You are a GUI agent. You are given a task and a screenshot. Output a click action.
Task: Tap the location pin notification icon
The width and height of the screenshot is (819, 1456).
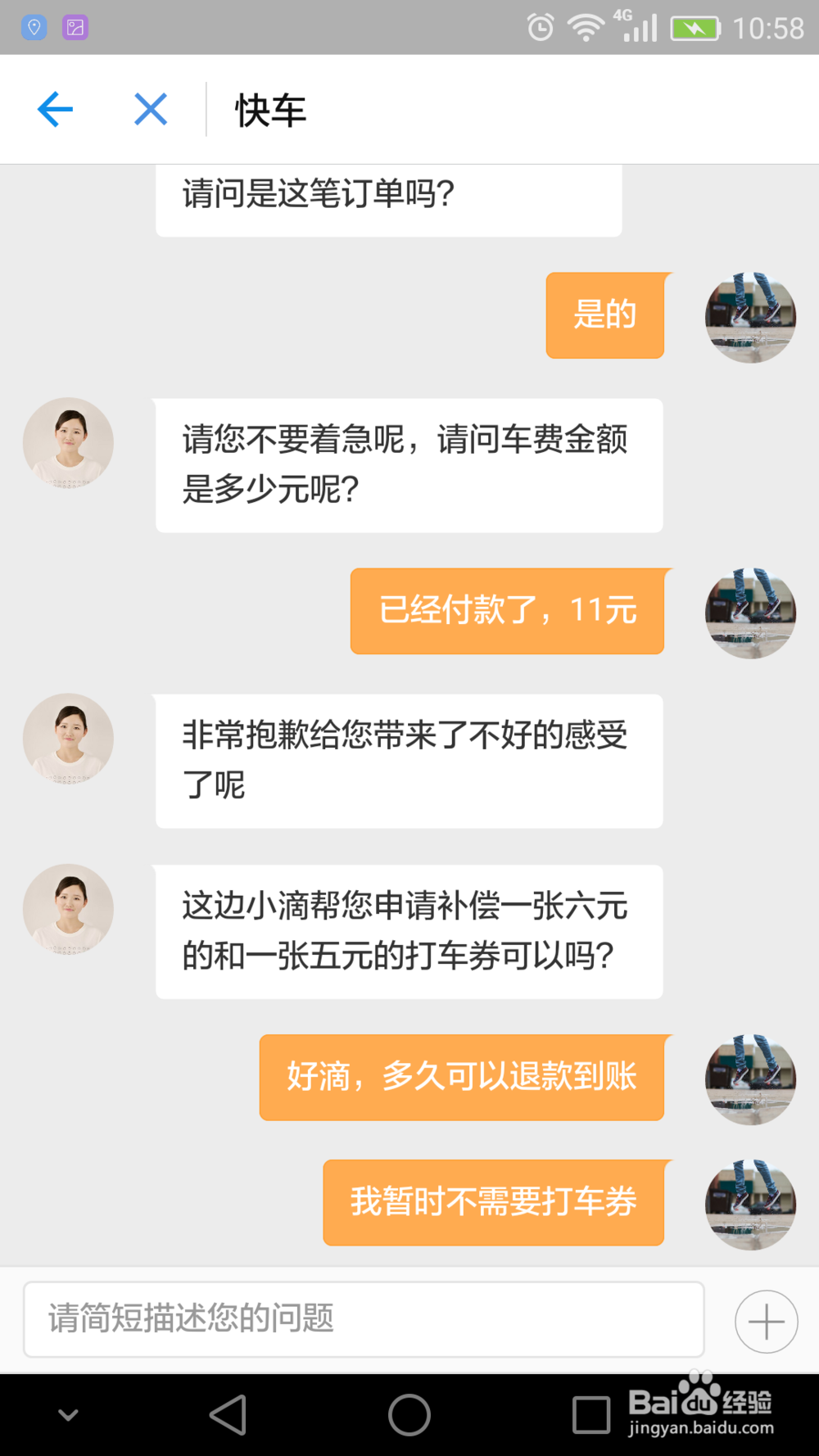coord(34,27)
